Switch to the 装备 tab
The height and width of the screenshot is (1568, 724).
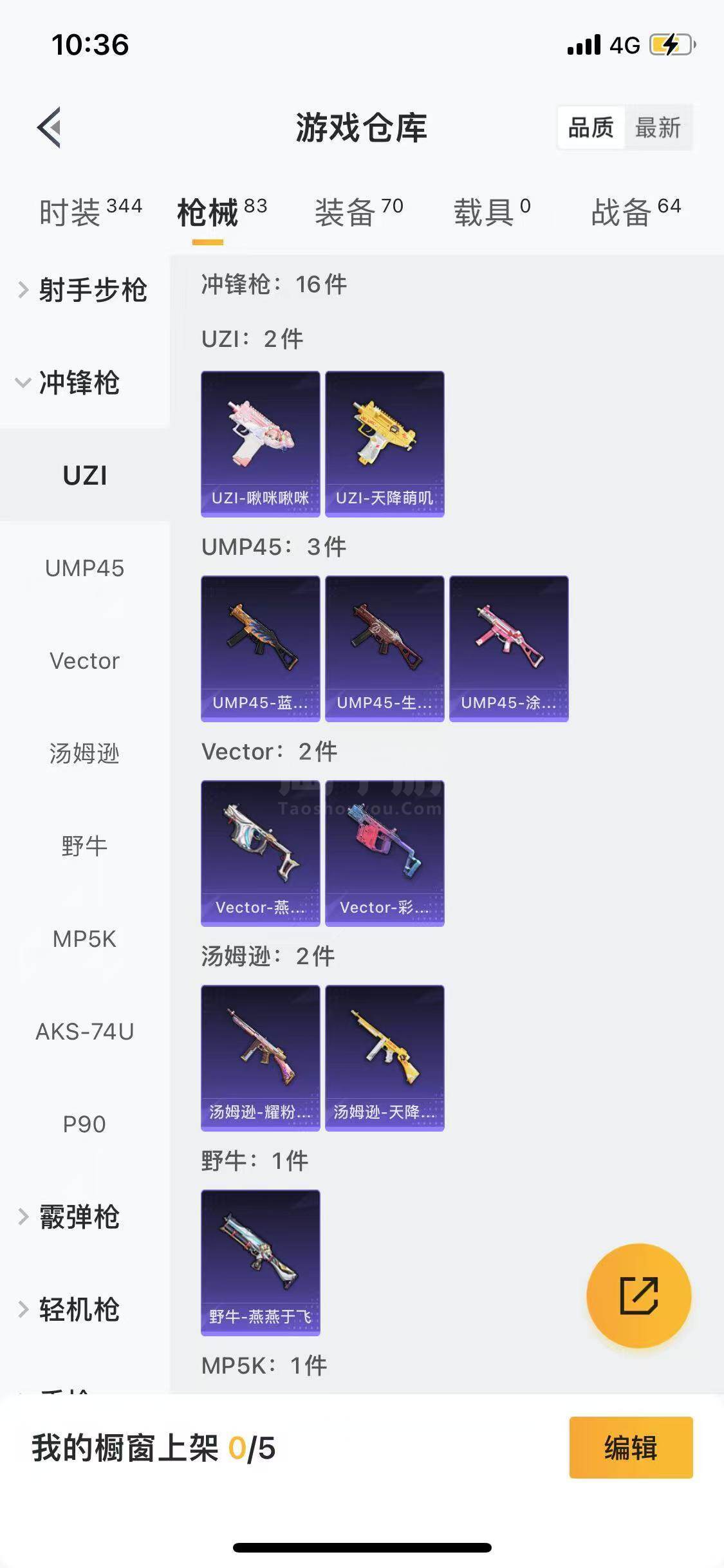pos(358,212)
